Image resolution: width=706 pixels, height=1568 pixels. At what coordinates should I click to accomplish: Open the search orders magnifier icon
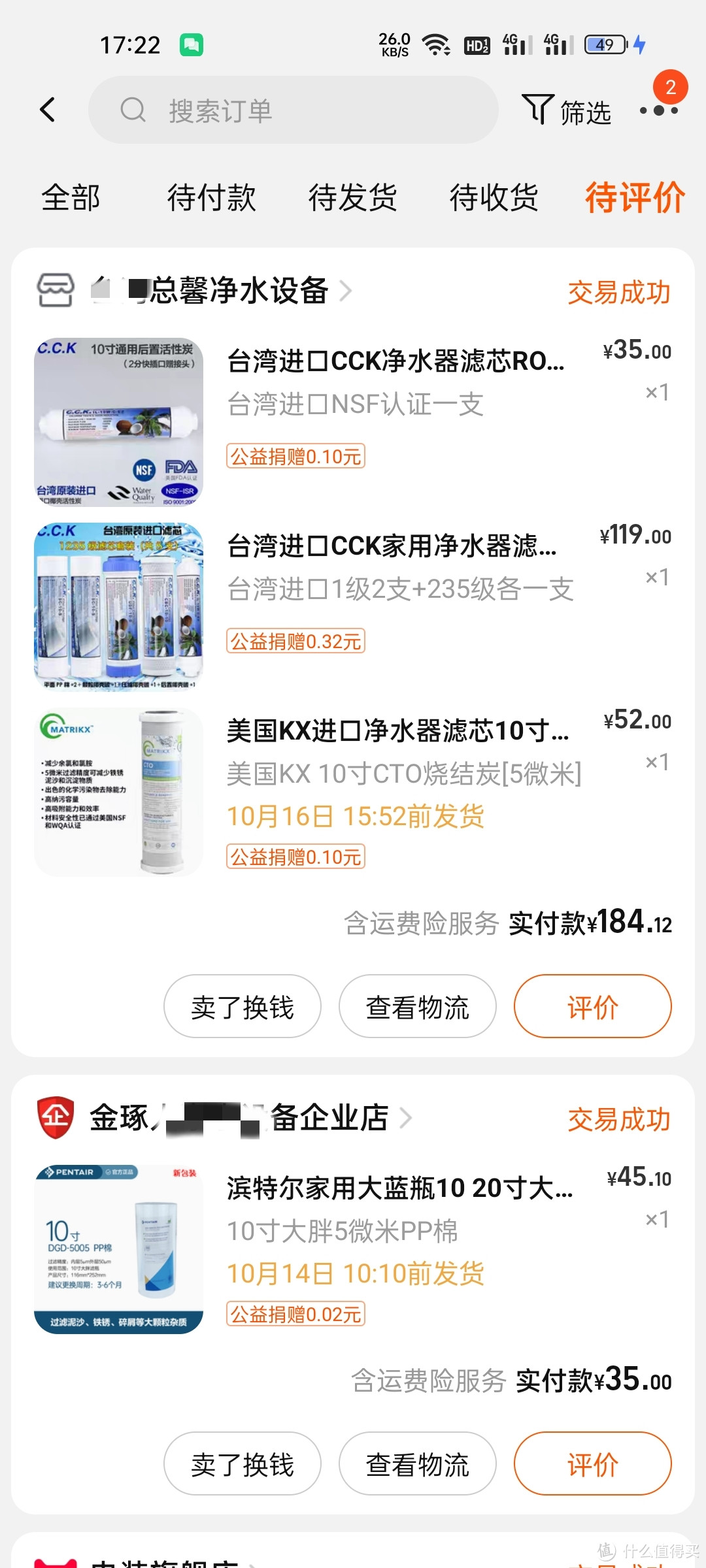click(133, 110)
